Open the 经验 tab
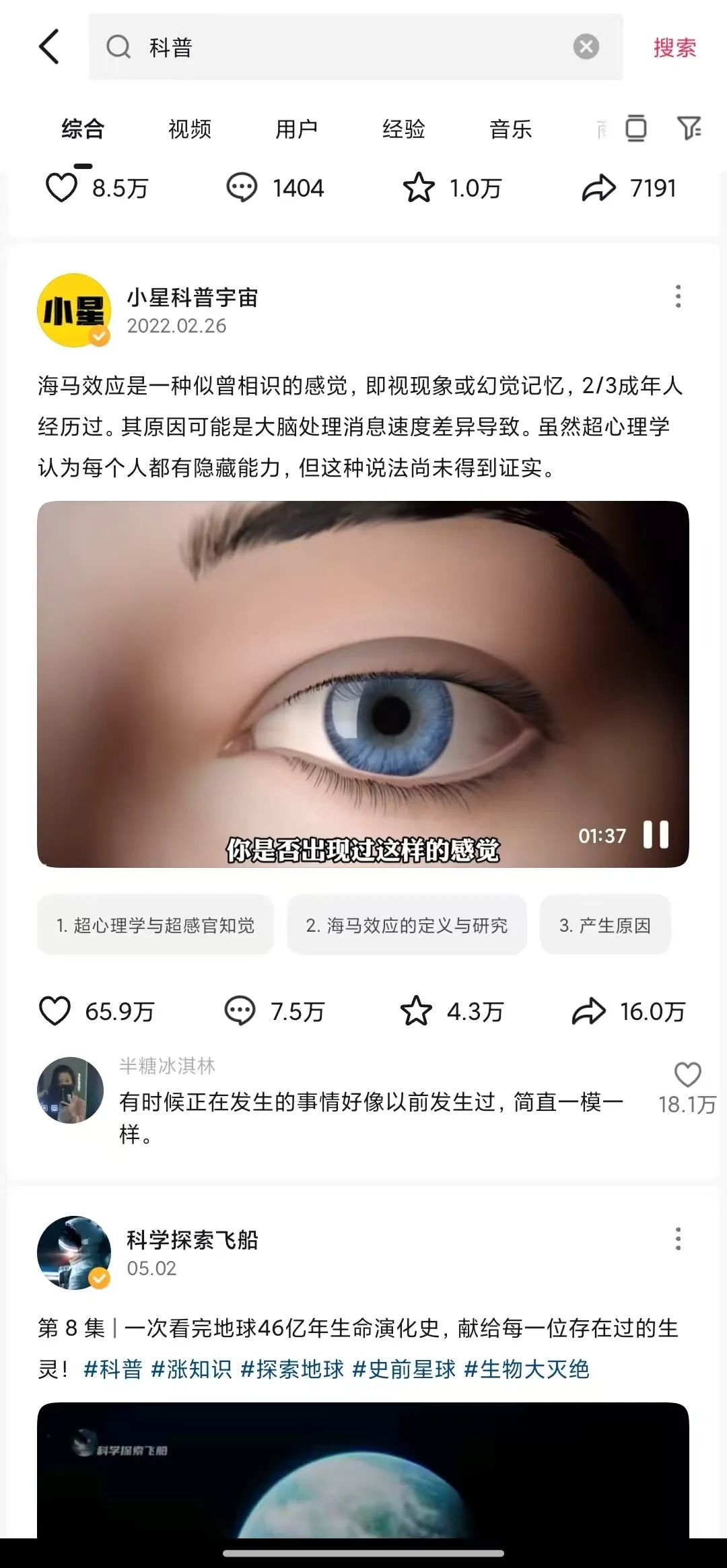 pos(403,128)
